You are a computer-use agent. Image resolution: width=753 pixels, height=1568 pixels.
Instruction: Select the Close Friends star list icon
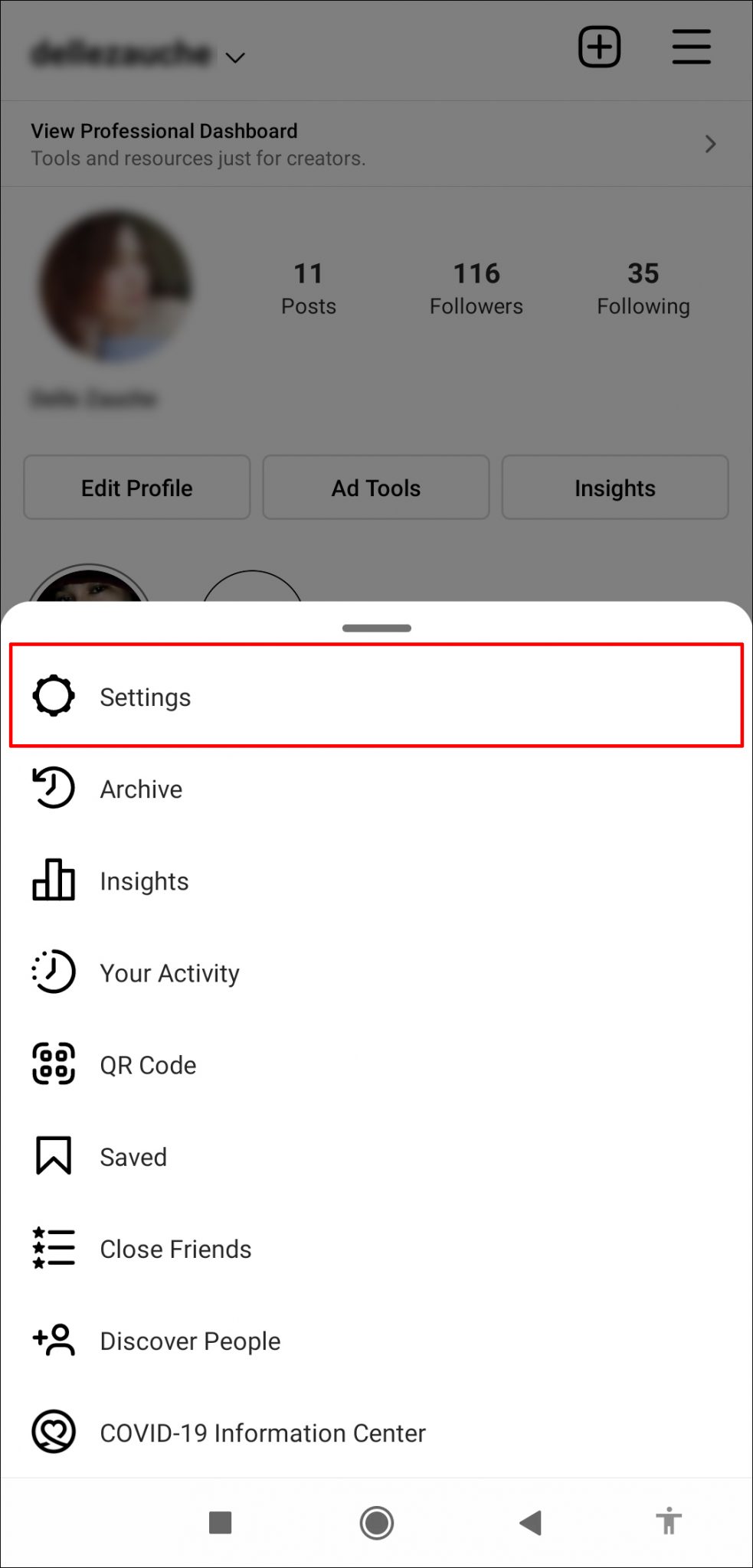click(x=53, y=1248)
